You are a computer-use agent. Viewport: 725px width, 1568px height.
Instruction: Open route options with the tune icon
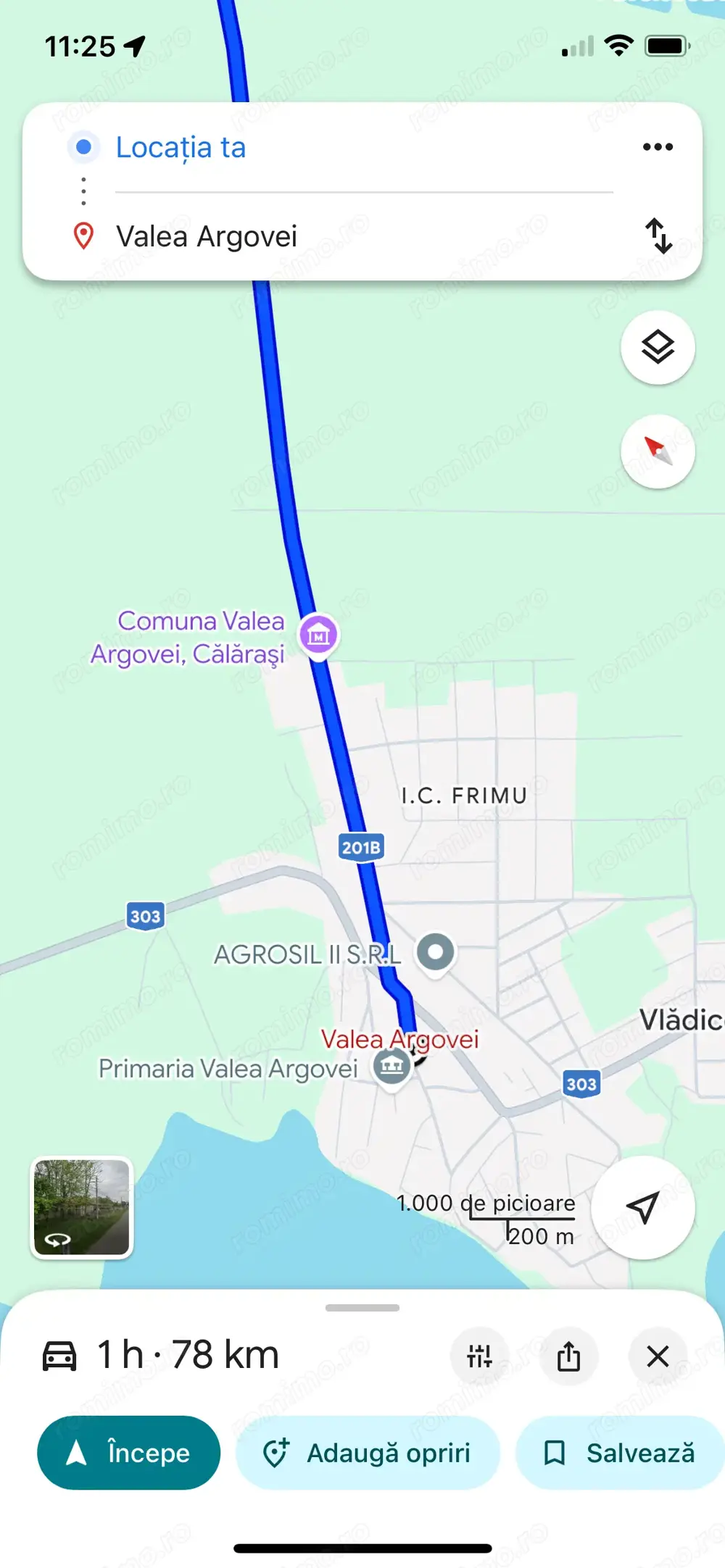coord(479,1356)
